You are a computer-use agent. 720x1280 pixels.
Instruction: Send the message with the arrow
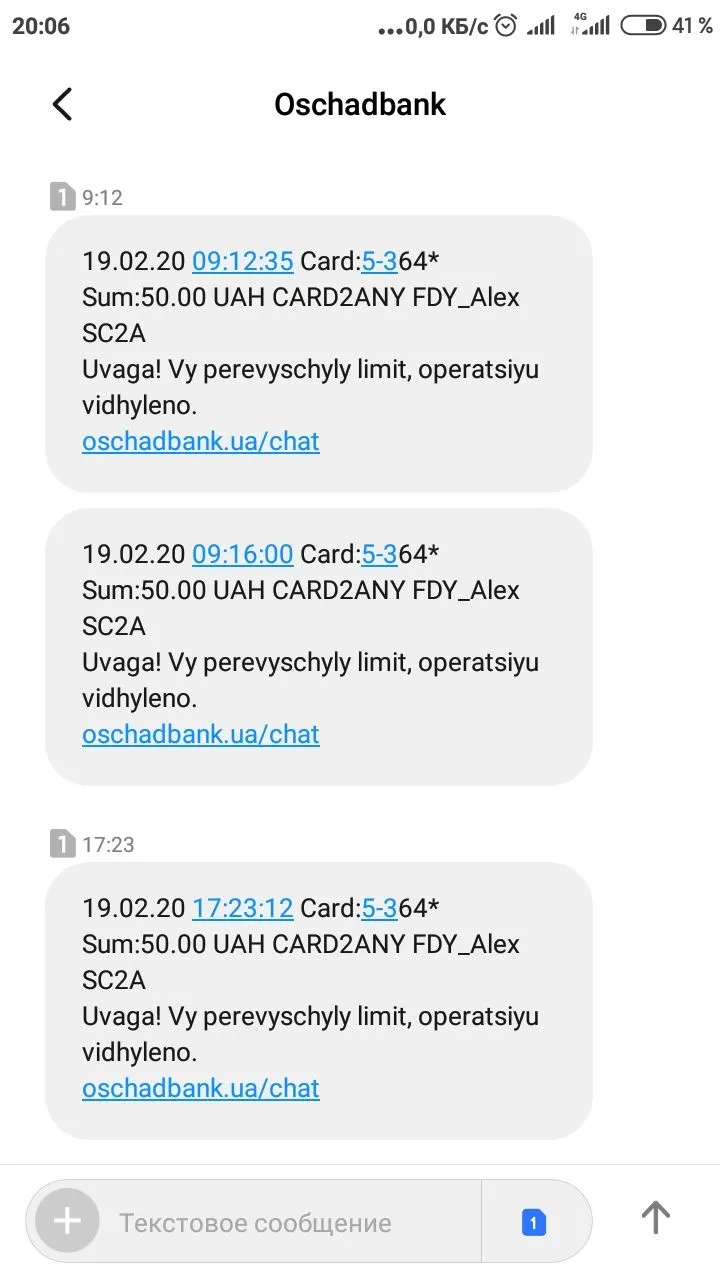point(655,1218)
